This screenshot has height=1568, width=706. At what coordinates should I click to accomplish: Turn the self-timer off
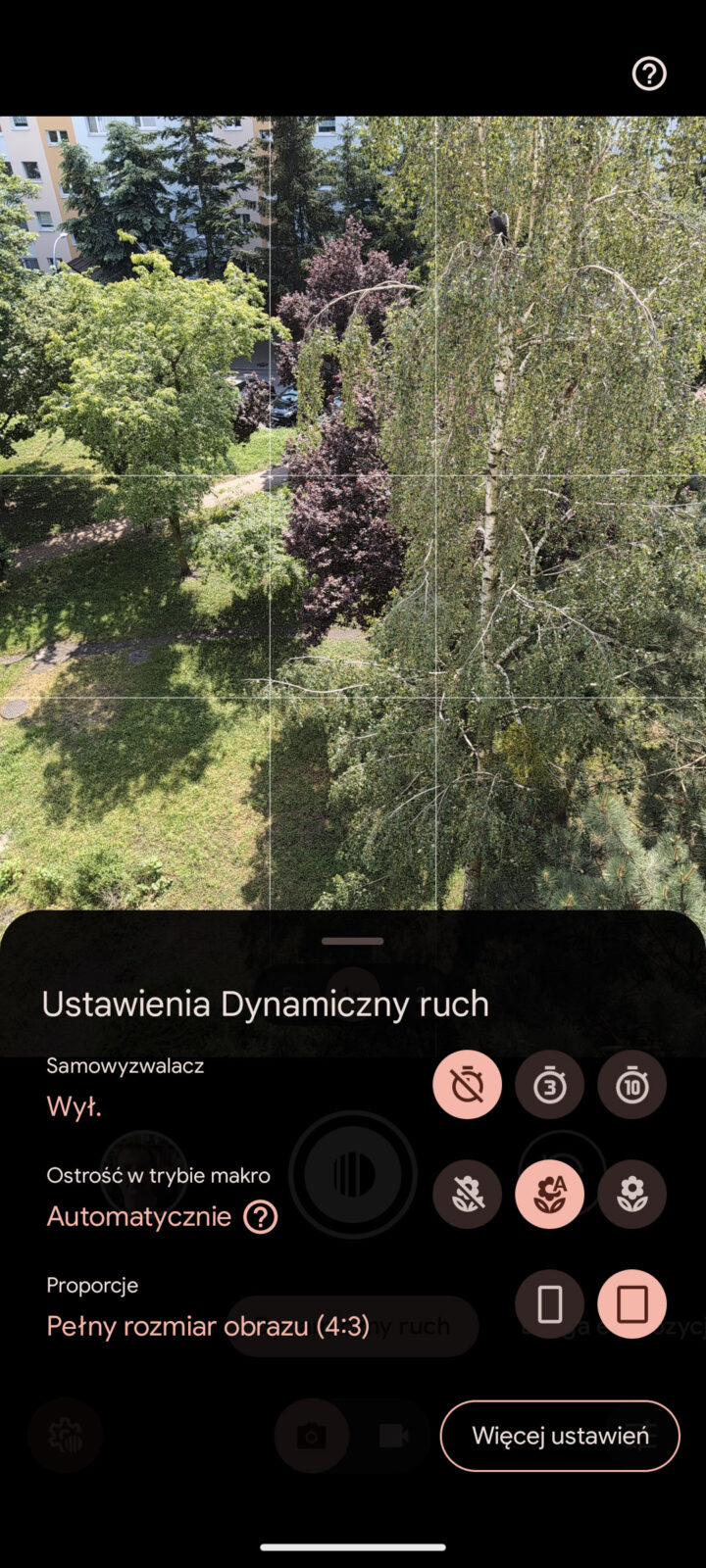(x=467, y=1085)
